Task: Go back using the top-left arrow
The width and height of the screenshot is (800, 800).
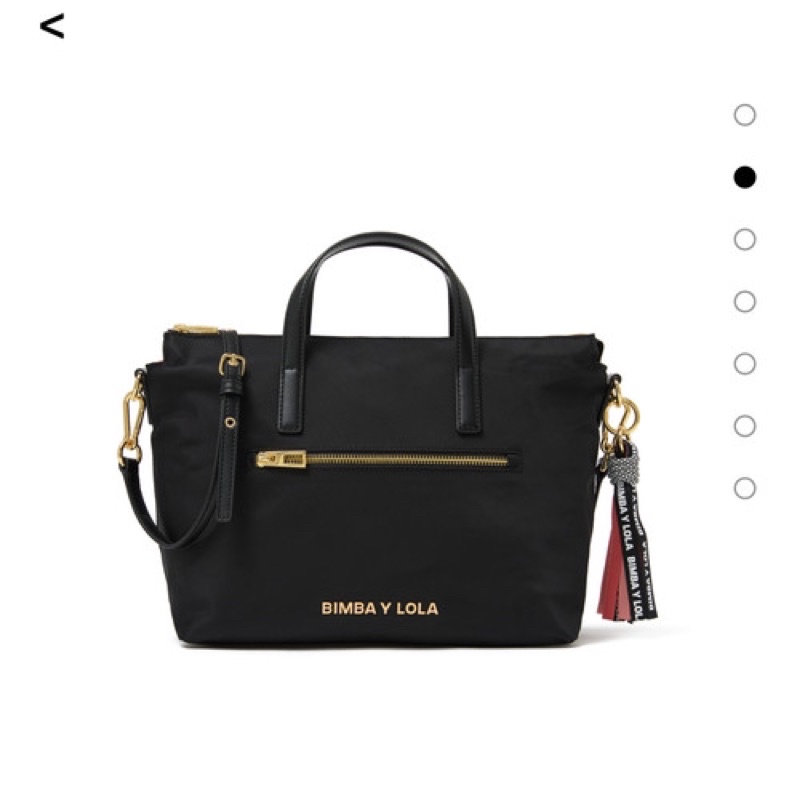Action: pos(52,27)
